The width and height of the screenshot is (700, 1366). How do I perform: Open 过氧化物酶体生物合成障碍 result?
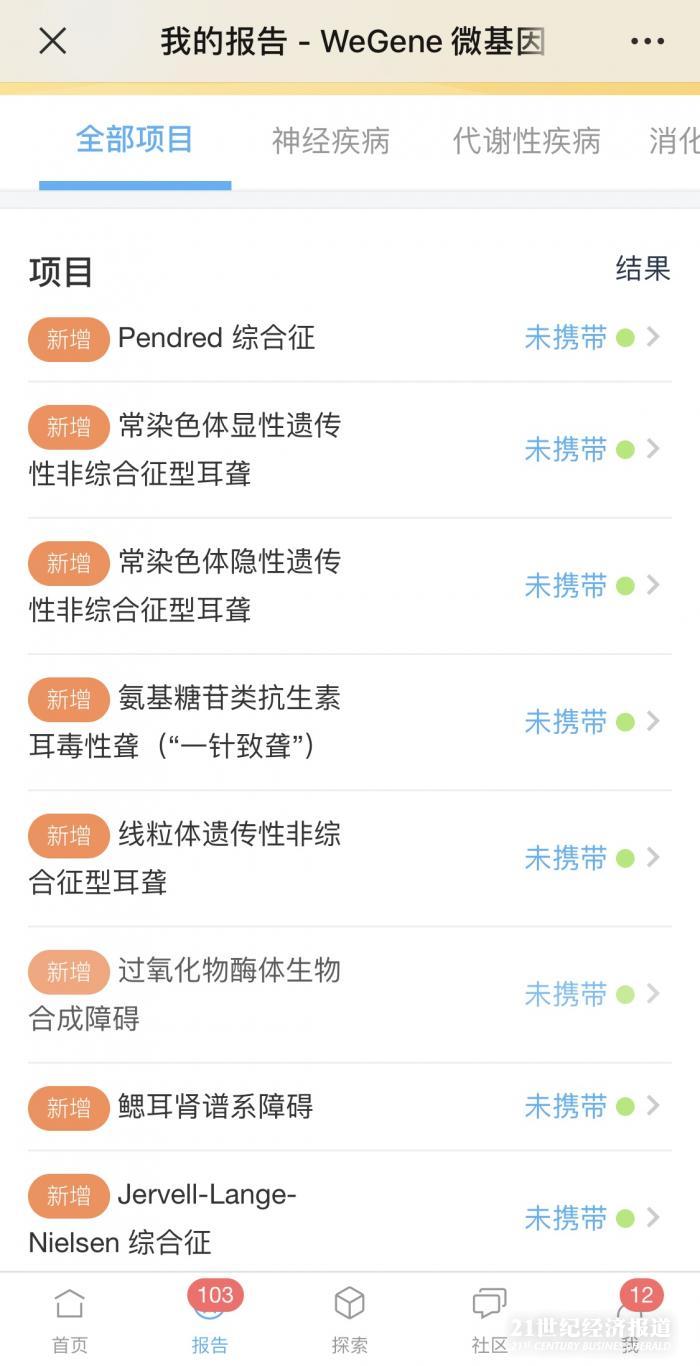coord(348,994)
